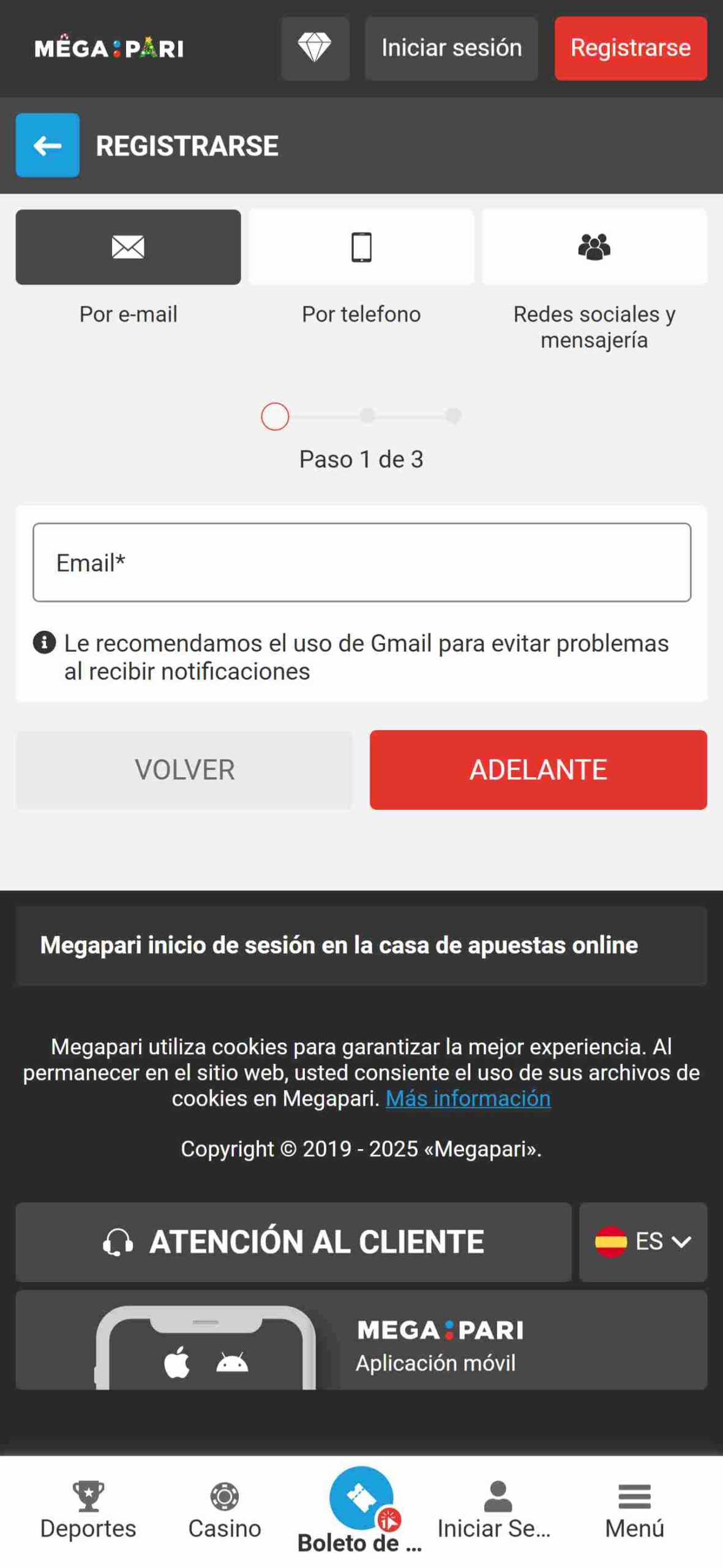This screenshot has width=723, height=1568.
Task: Open Iniciar sesión from the top bar
Action: pos(451,48)
